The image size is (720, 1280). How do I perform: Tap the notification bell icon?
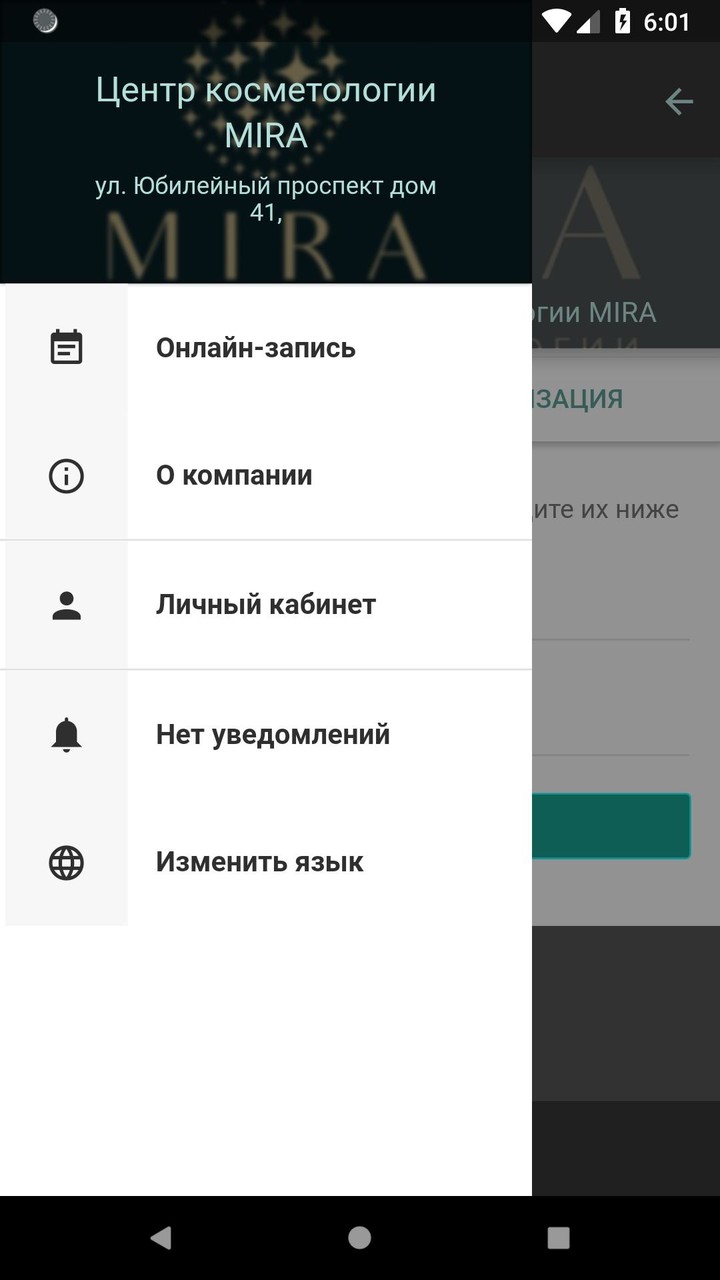(66, 733)
